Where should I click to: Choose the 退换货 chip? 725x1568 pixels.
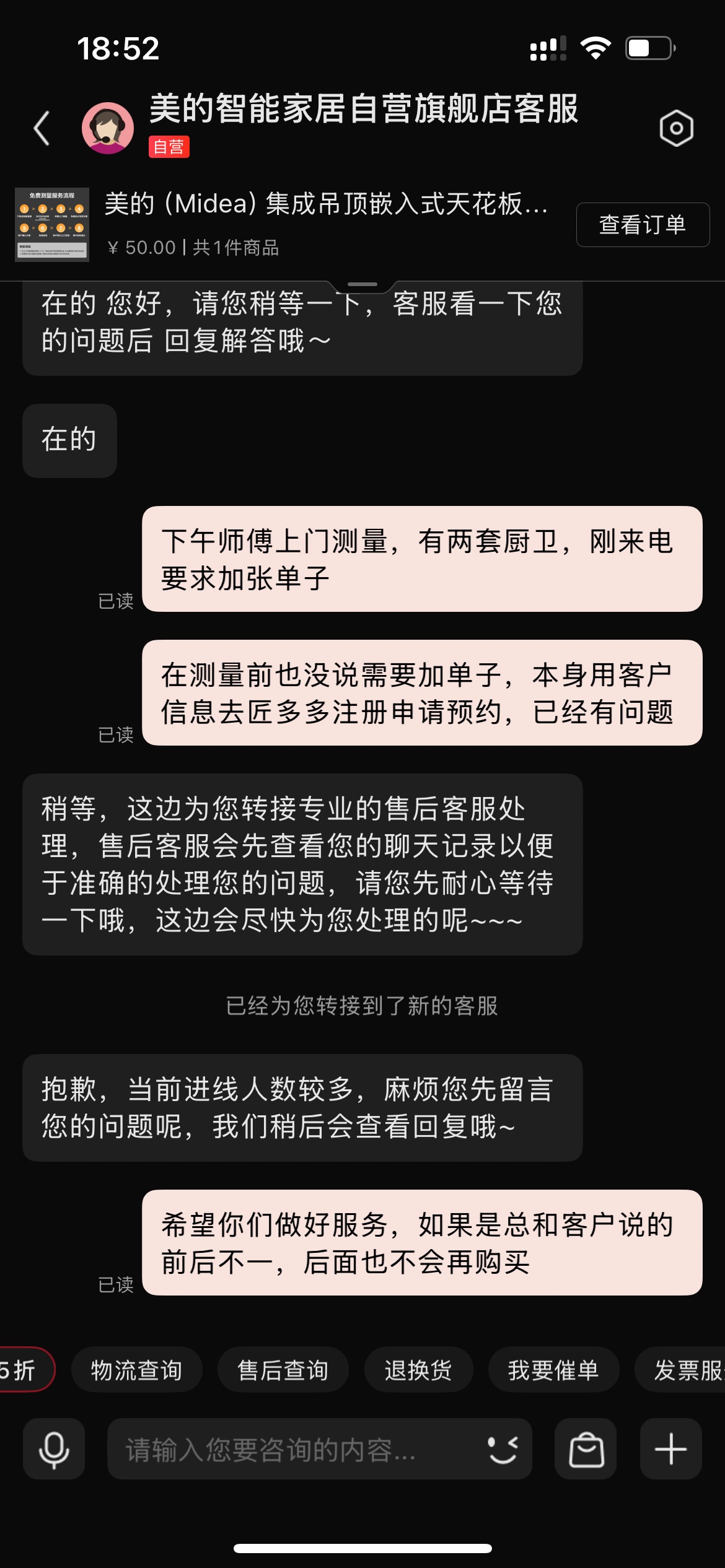418,1370
